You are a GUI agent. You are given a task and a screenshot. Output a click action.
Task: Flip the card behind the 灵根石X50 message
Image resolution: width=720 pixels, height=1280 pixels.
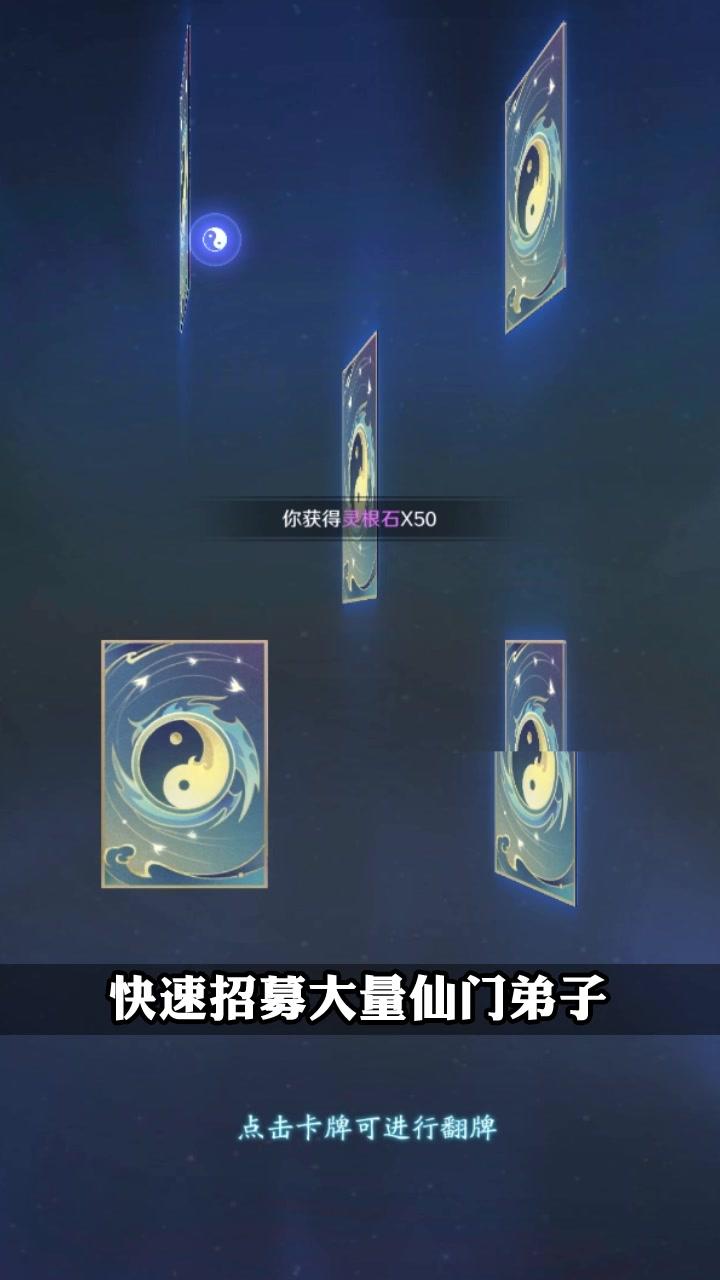(360, 440)
